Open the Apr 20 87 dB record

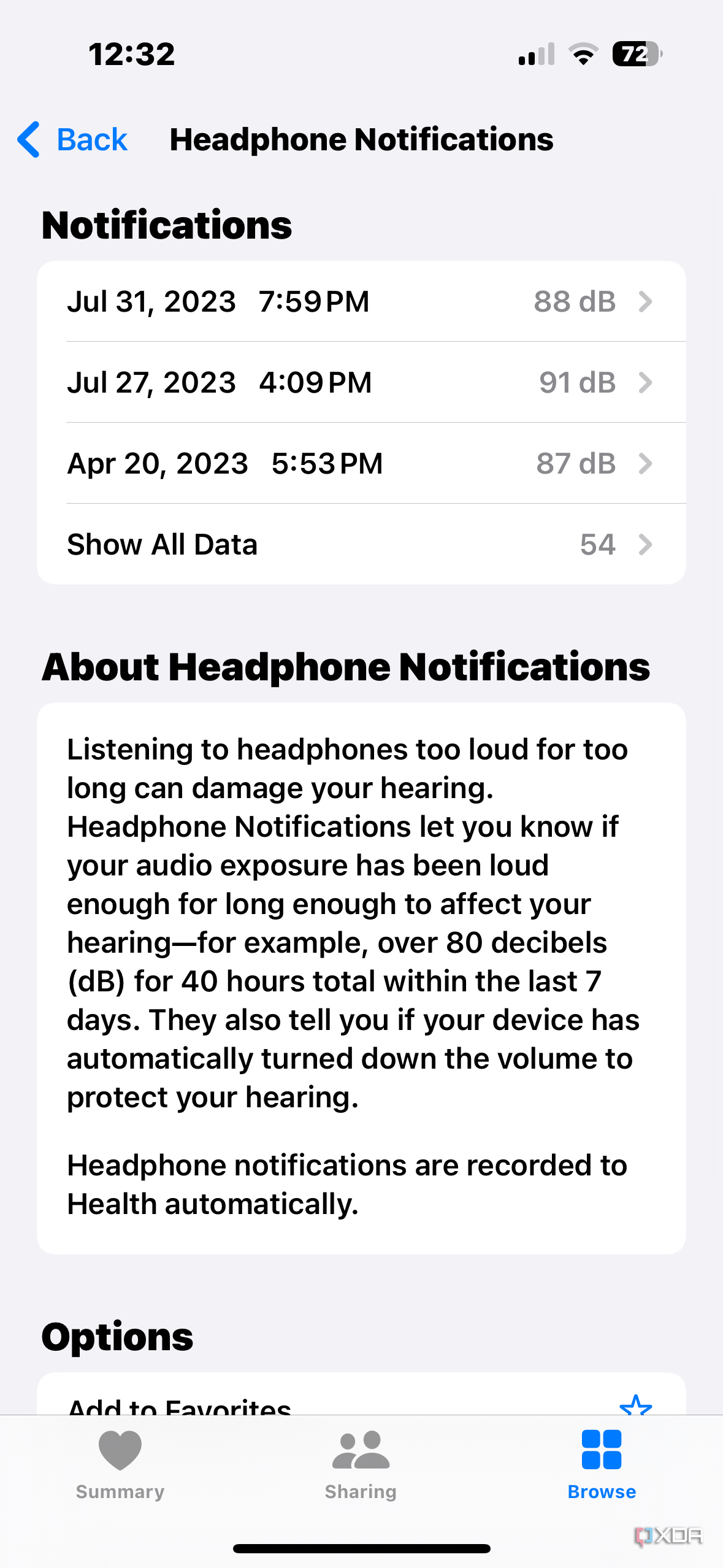(362, 463)
